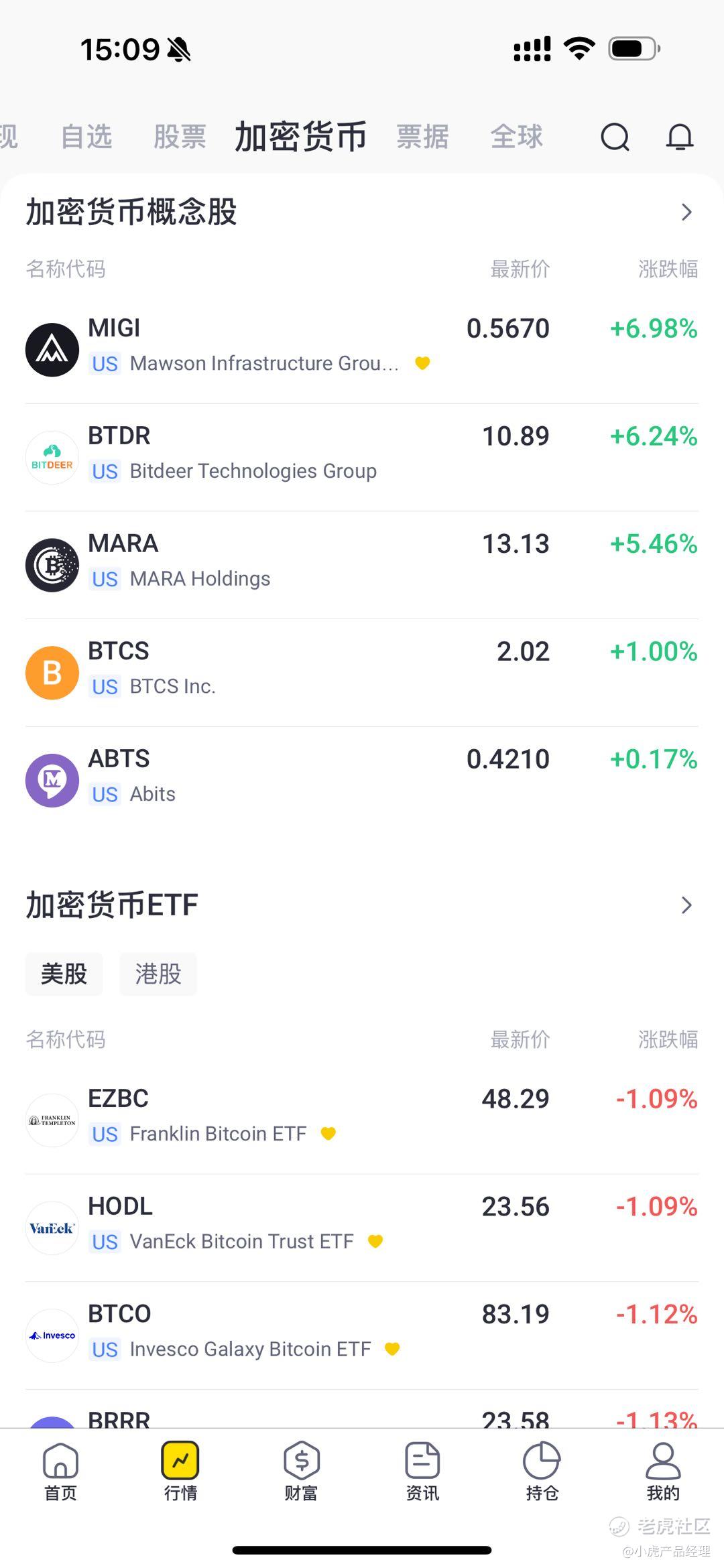
Task: Open the MIGI Mawson Infrastructure row
Action: tap(362, 346)
